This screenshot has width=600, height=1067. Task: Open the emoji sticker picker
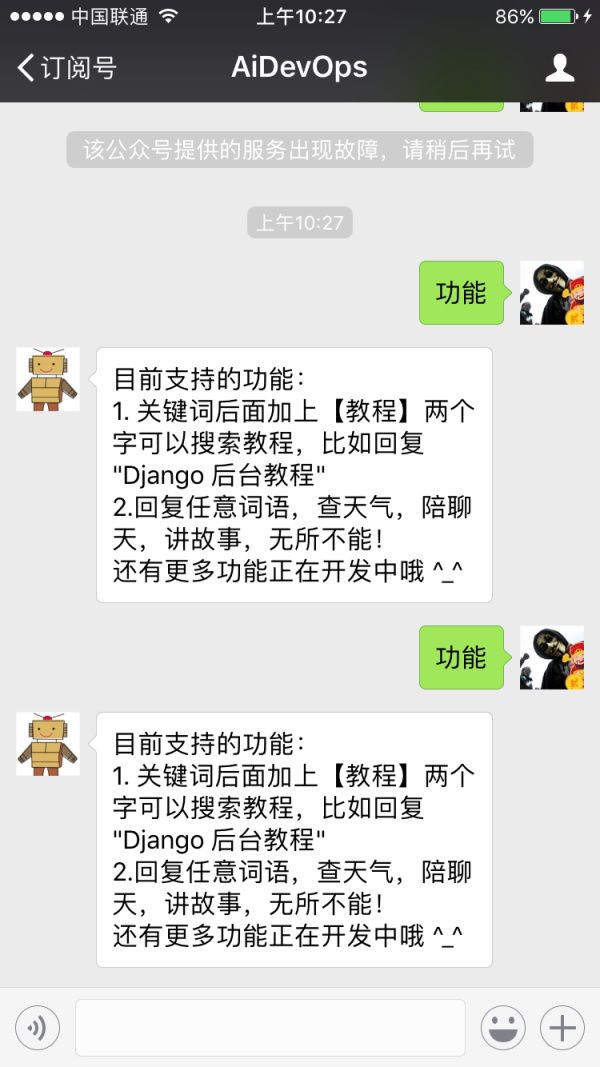503,1027
